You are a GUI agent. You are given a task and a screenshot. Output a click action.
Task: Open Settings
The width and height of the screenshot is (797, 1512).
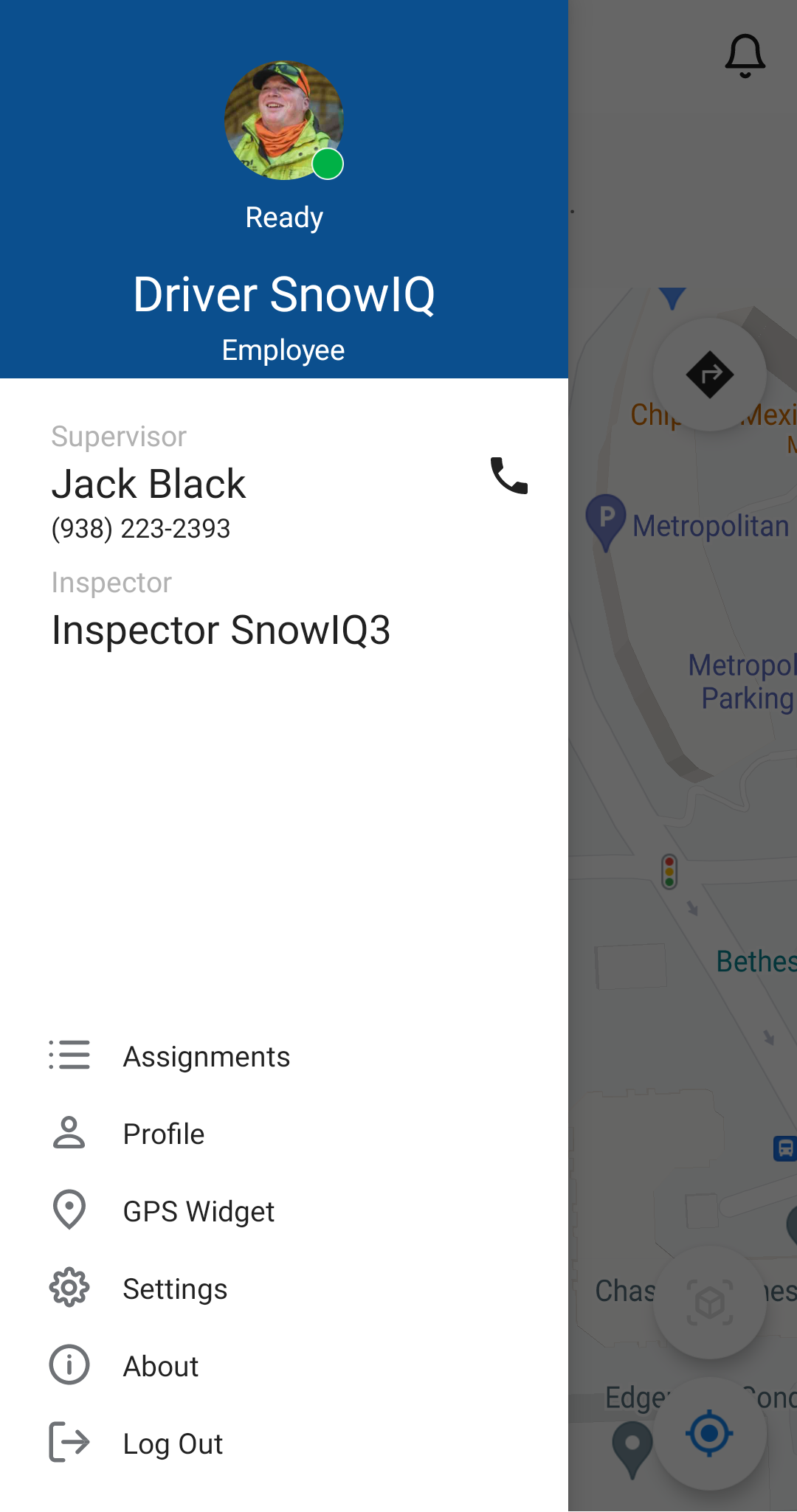[x=175, y=1289]
